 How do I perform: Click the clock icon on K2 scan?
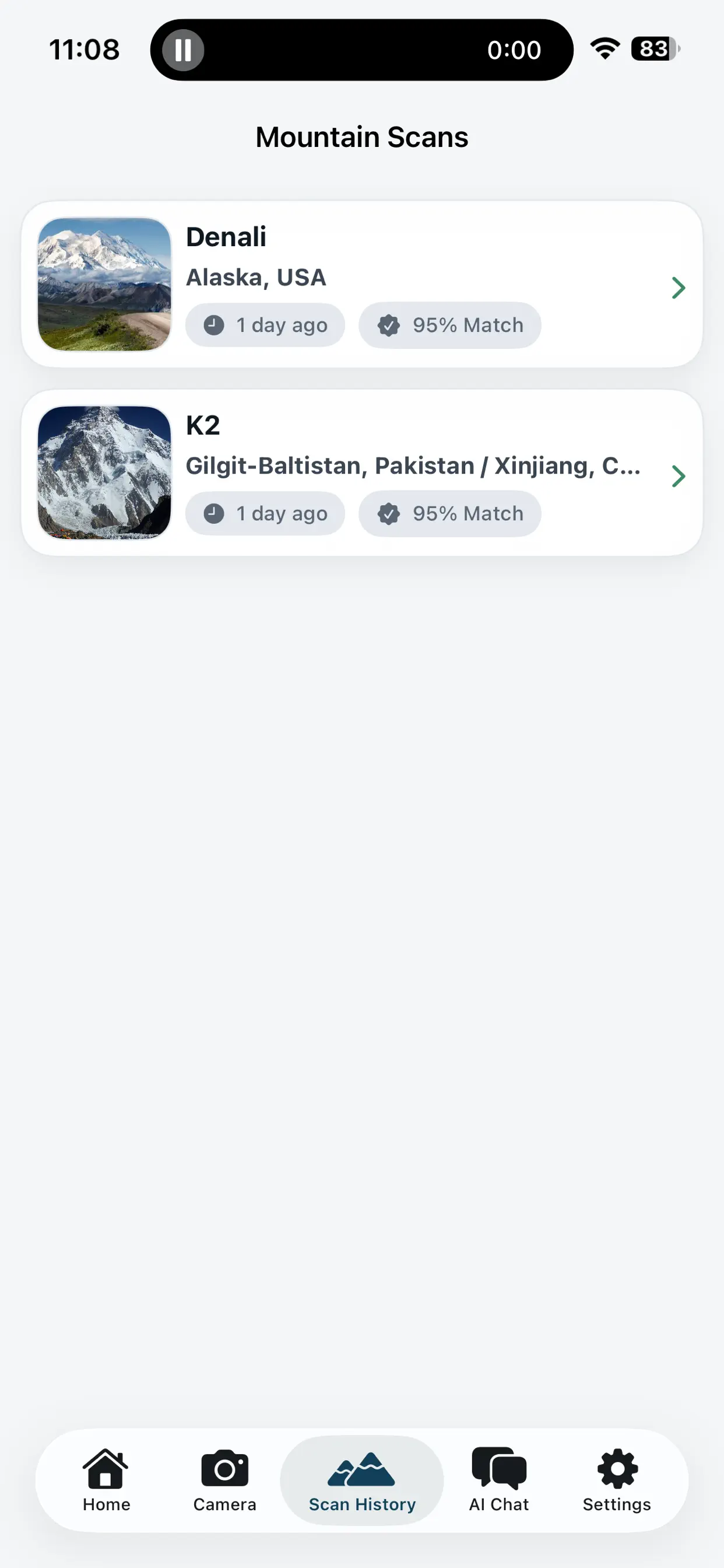click(x=214, y=513)
